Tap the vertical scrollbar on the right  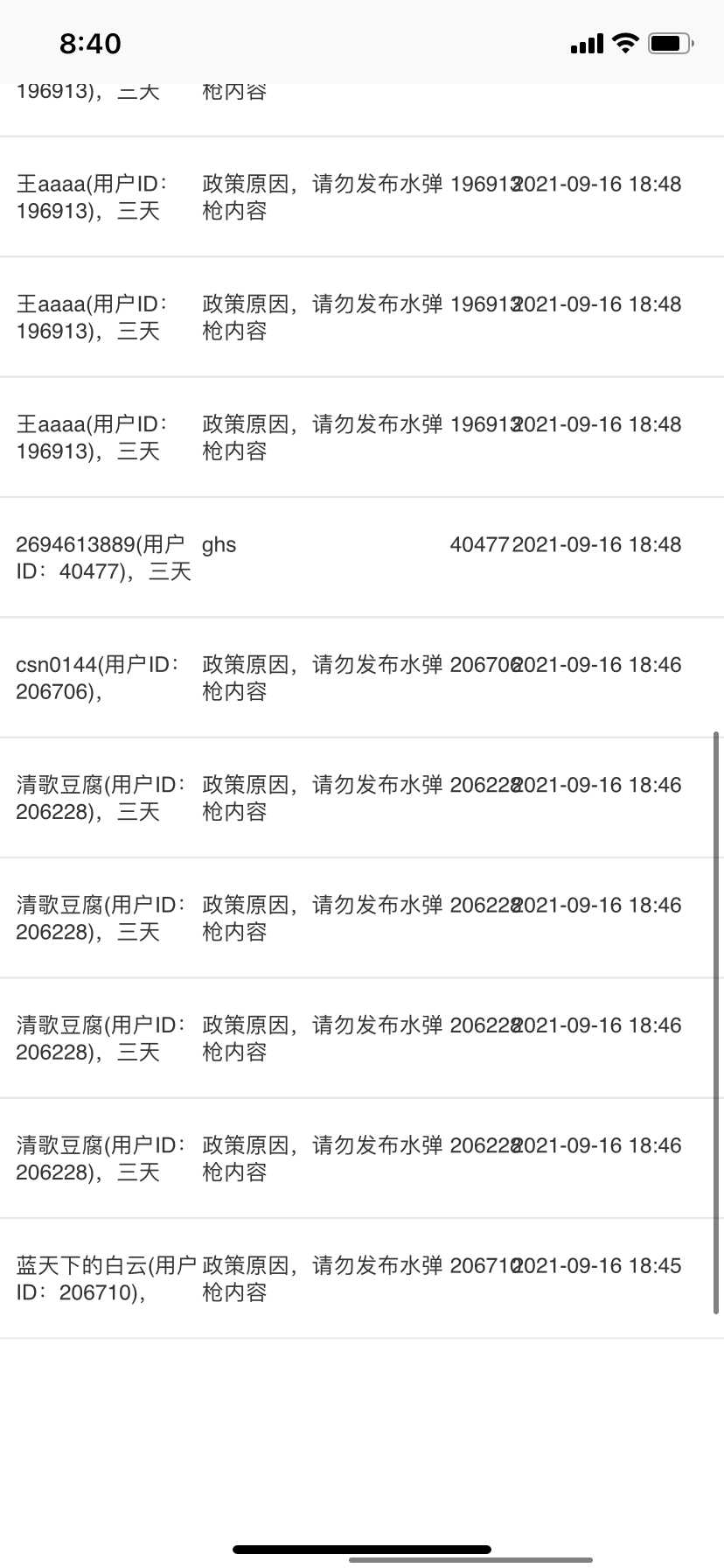coord(716,1022)
